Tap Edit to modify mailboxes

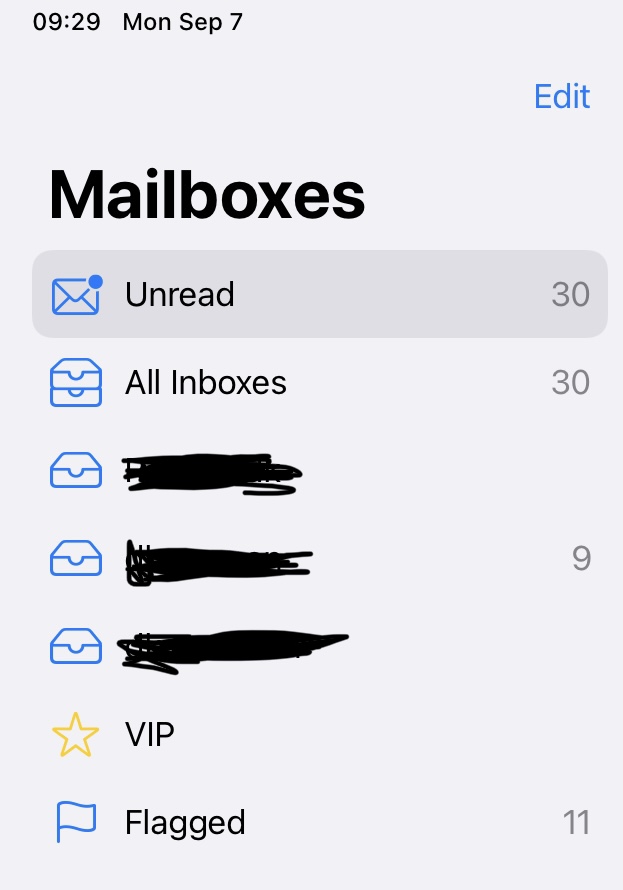click(x=562, y=96)
